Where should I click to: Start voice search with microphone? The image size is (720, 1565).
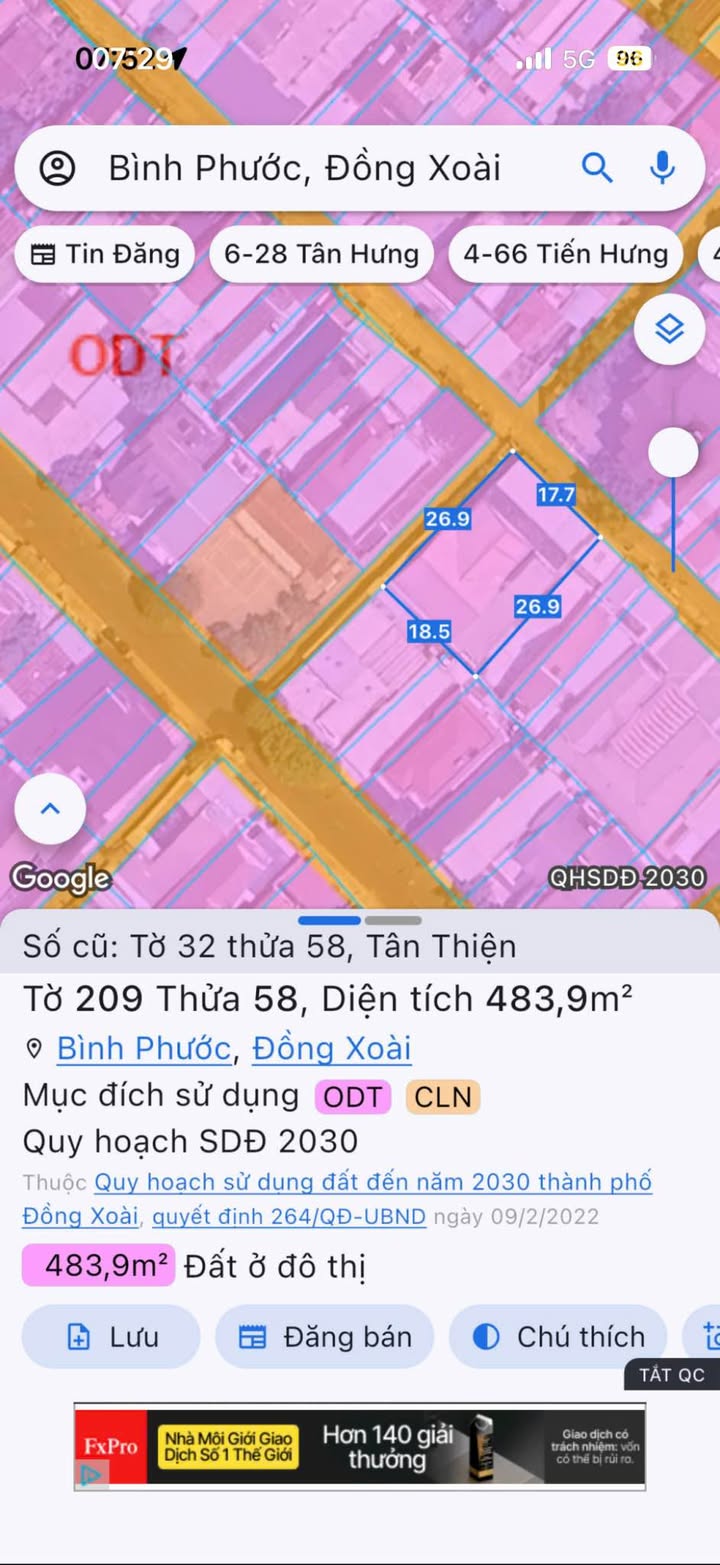662,168
